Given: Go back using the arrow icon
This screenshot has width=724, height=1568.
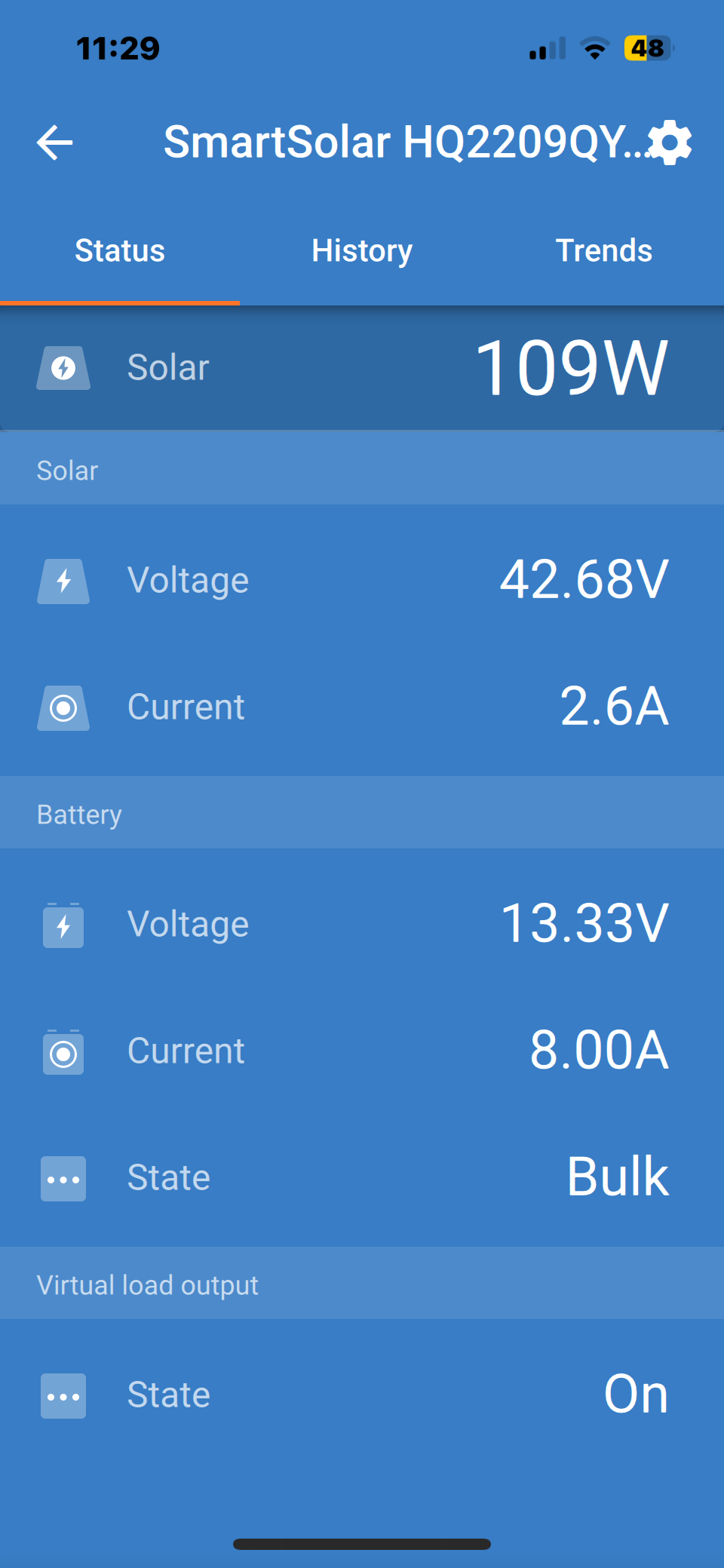Looking at the screenshot, I should tap(54, 143).
